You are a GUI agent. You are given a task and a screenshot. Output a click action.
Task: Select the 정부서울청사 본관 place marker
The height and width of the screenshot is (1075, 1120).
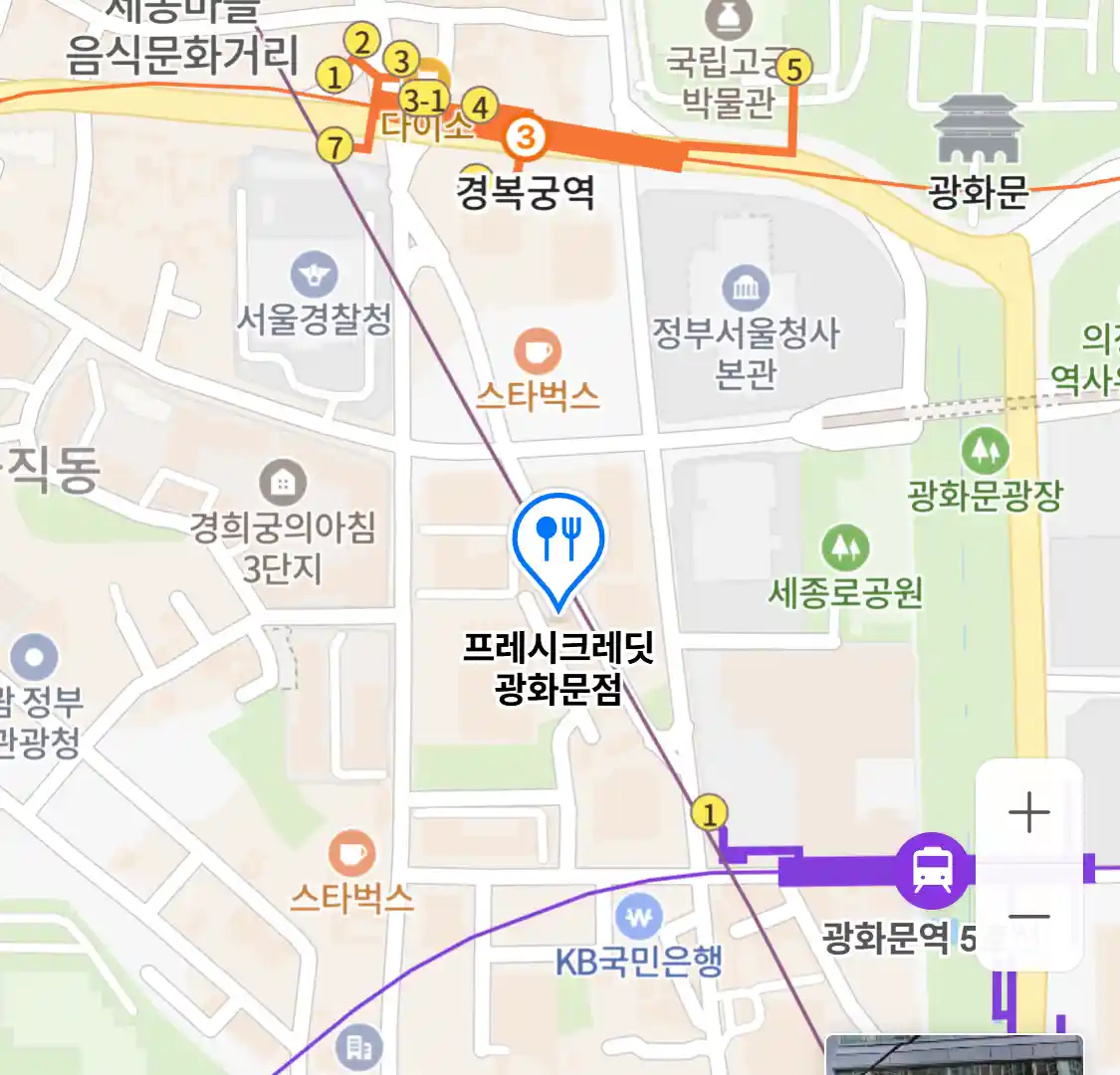(x=746, y=290)
